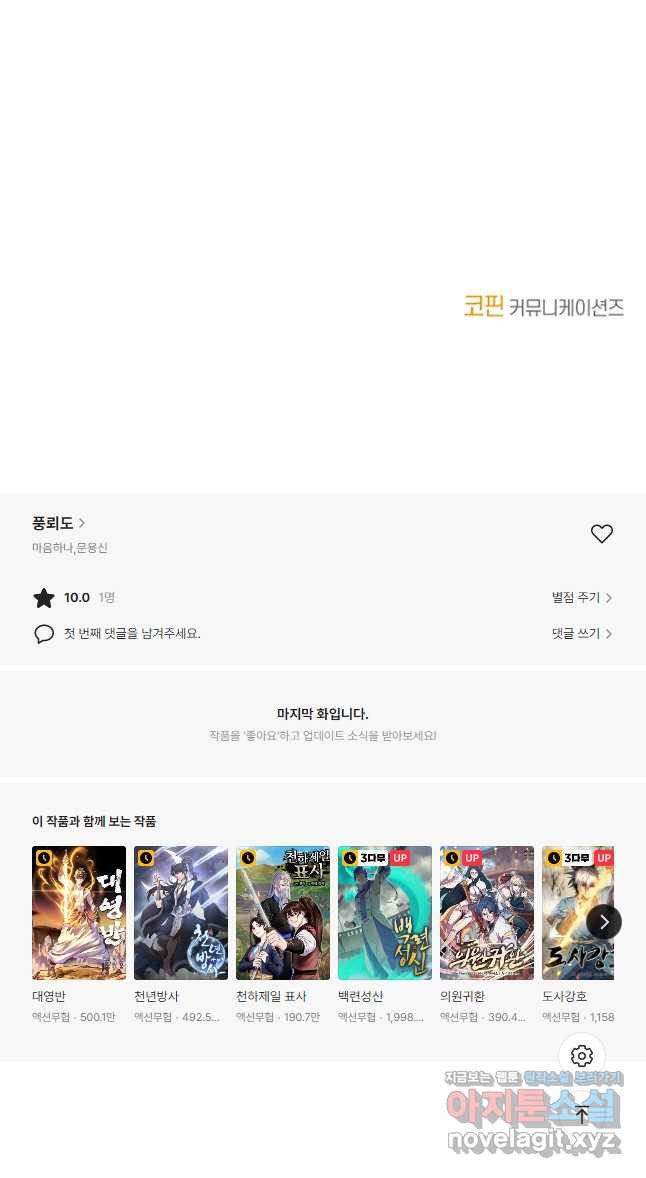Open the 의원귀환 webtoon

(487, 913)
